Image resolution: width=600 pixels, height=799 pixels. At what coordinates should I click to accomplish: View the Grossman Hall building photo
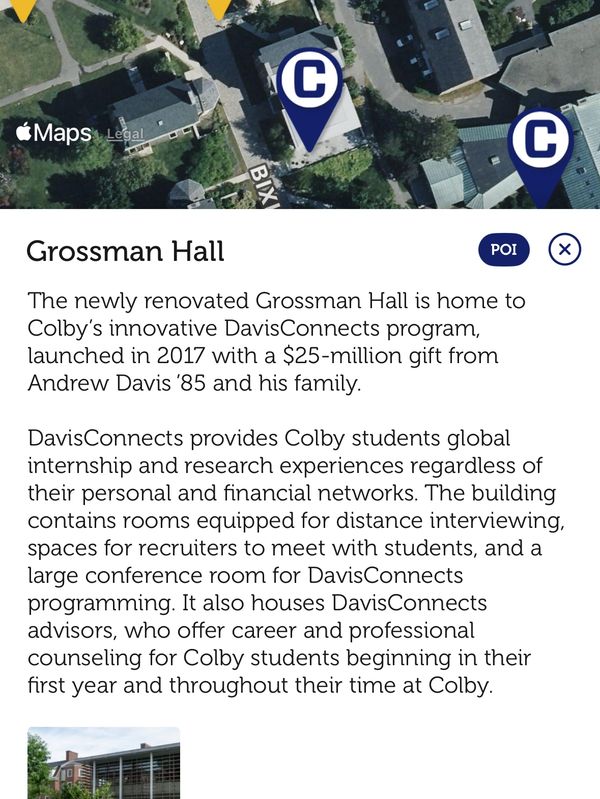click(104, 764)
